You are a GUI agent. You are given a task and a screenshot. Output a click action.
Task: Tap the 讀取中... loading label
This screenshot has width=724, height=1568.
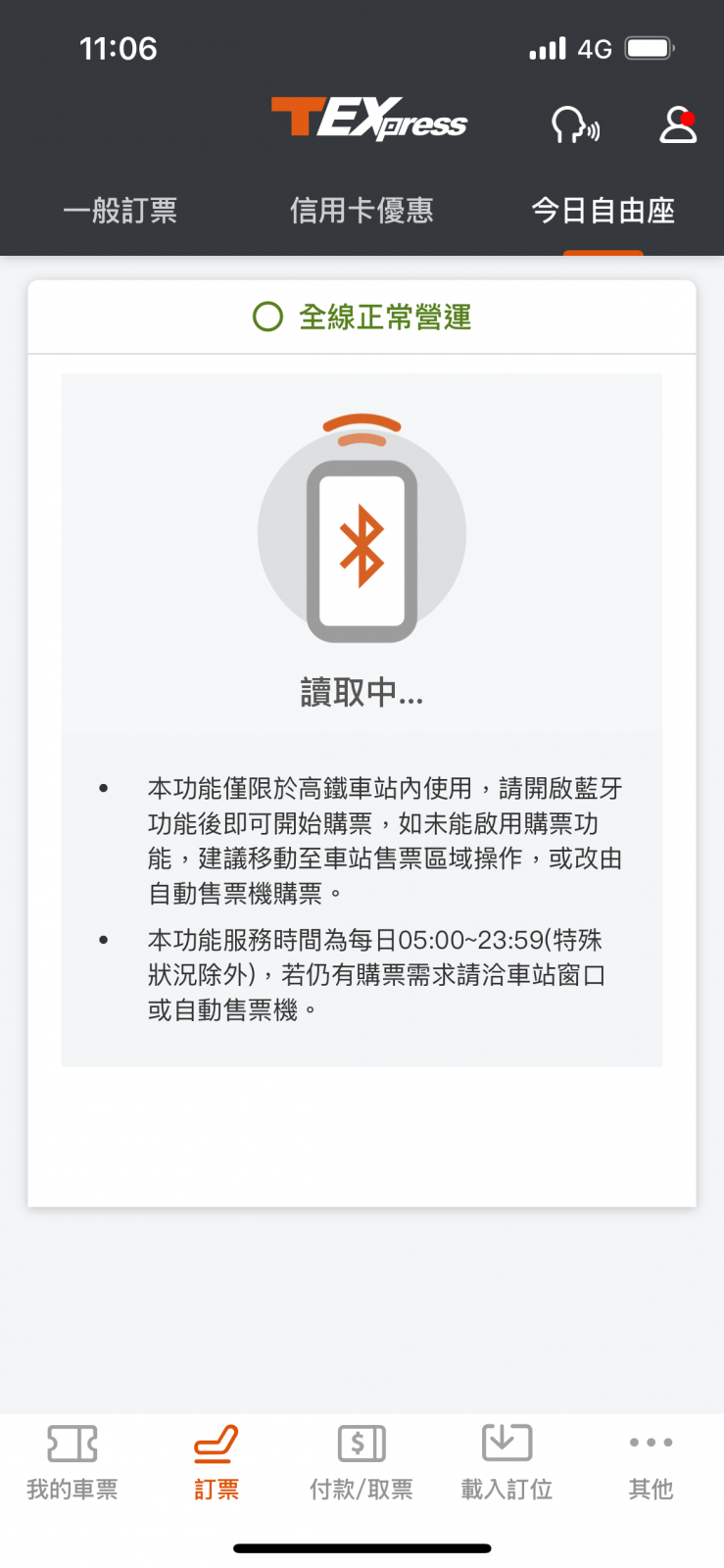click(x=362, y=691)
